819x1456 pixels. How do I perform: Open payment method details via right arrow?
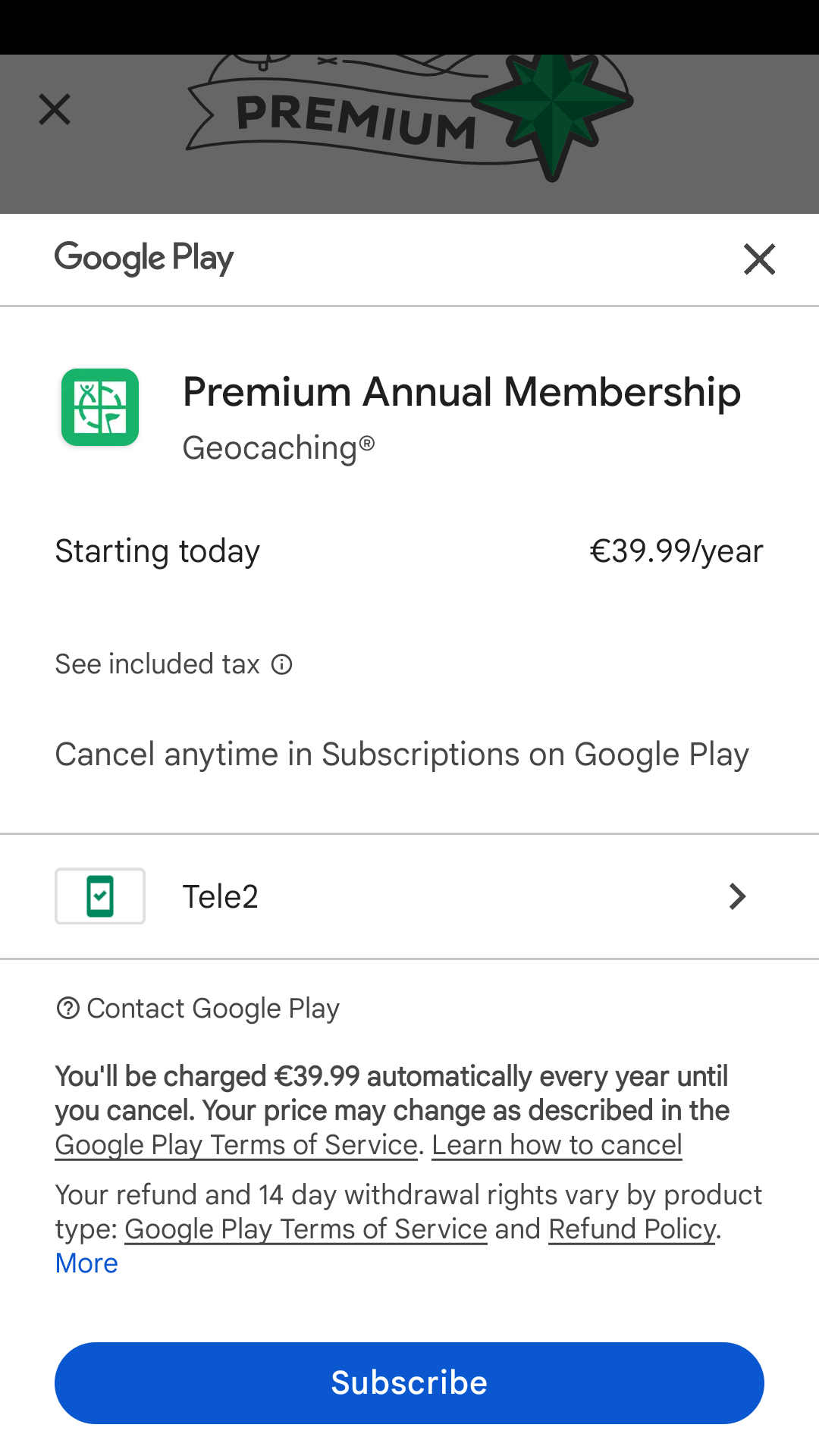pyautogui.click(x=736, y=896)
